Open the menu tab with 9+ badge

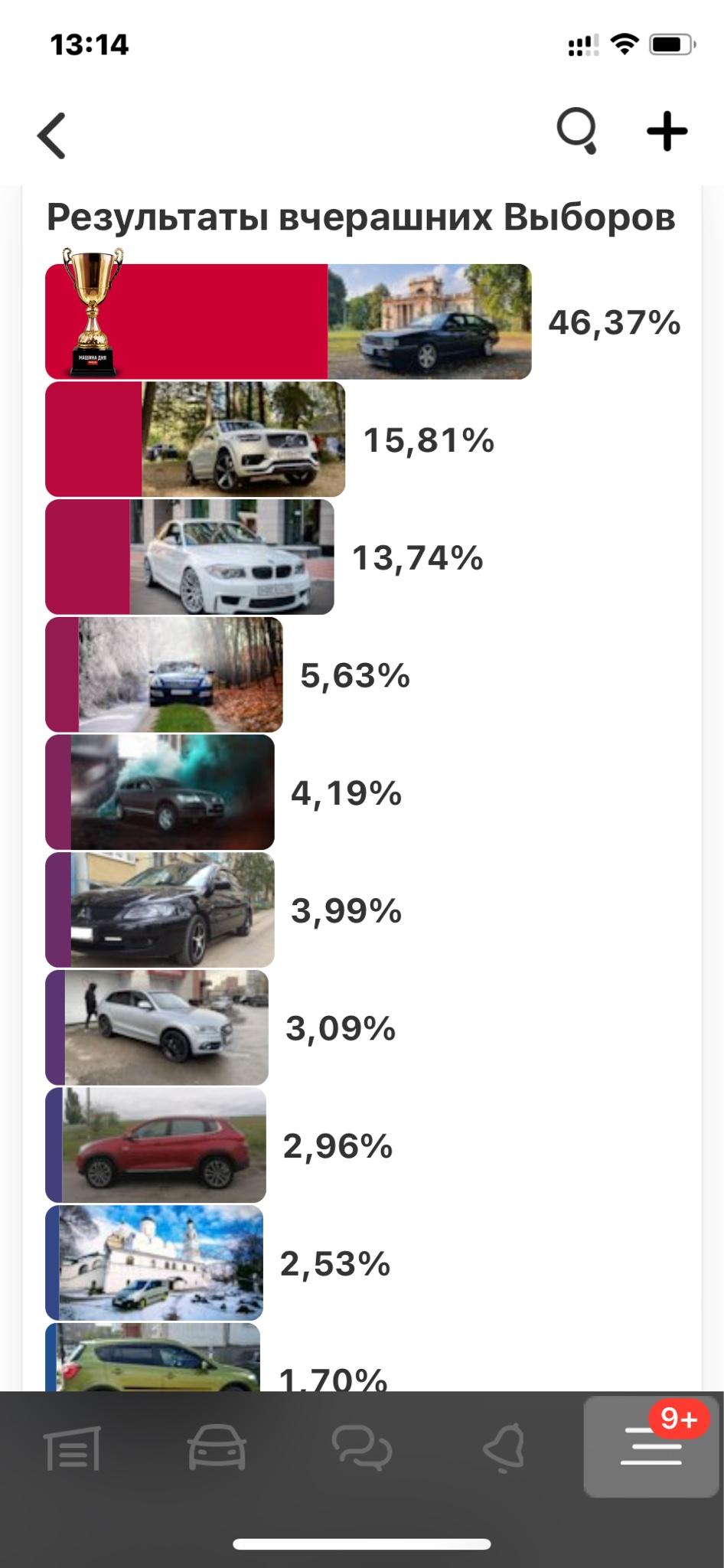(x=651, y=1447)
